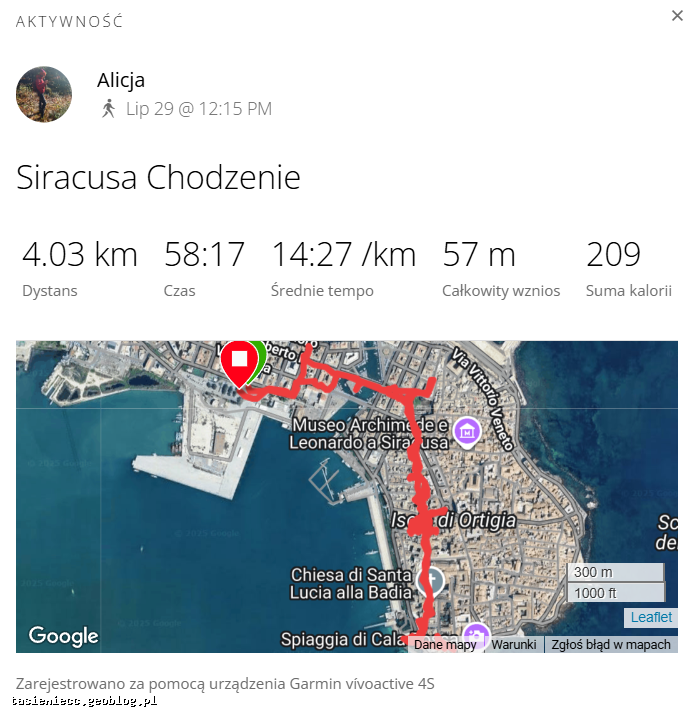
Task: Open Alicja's name link
Action: pyautogui.click(x=121, y=80)
